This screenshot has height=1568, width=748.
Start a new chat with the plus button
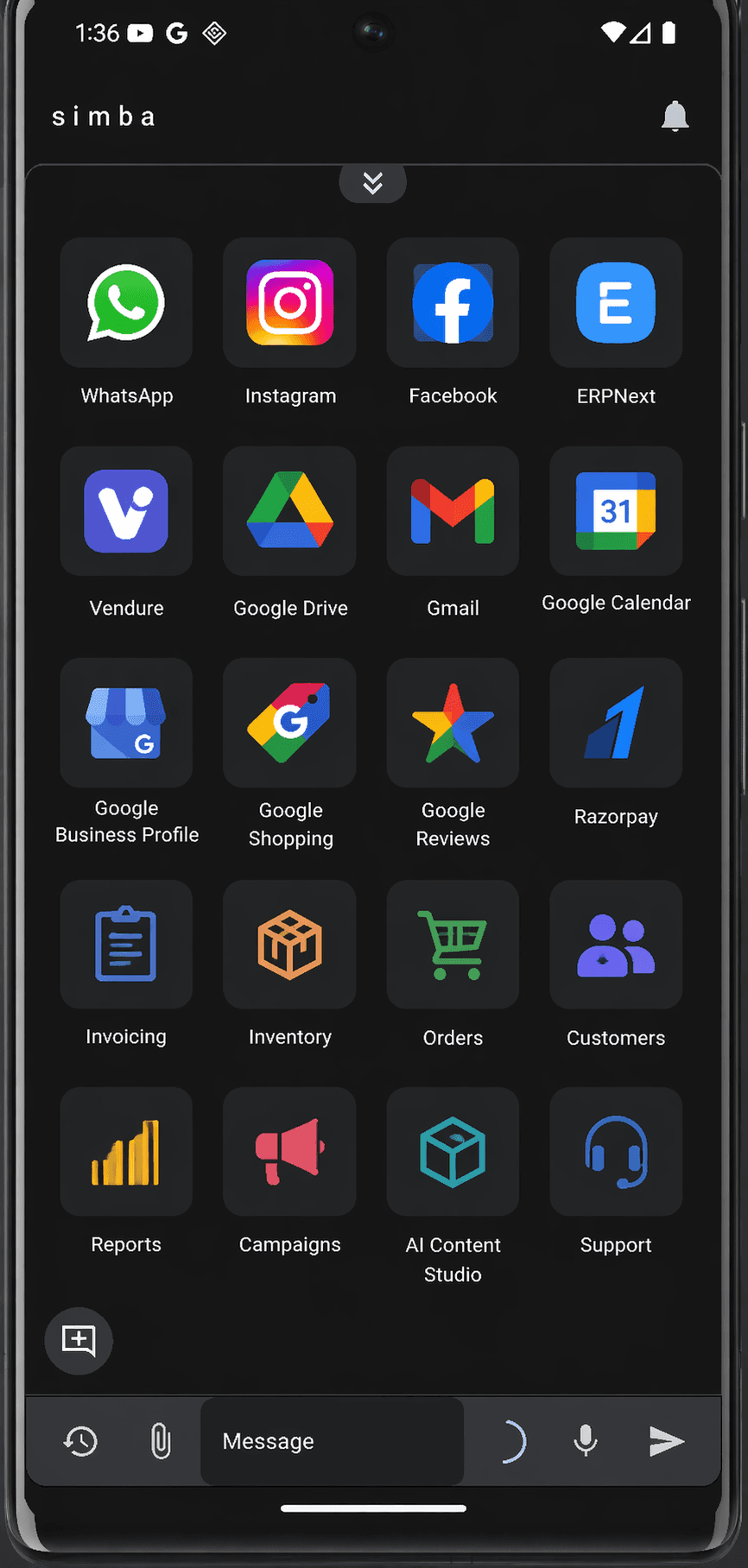click(x=78, y=1341)
